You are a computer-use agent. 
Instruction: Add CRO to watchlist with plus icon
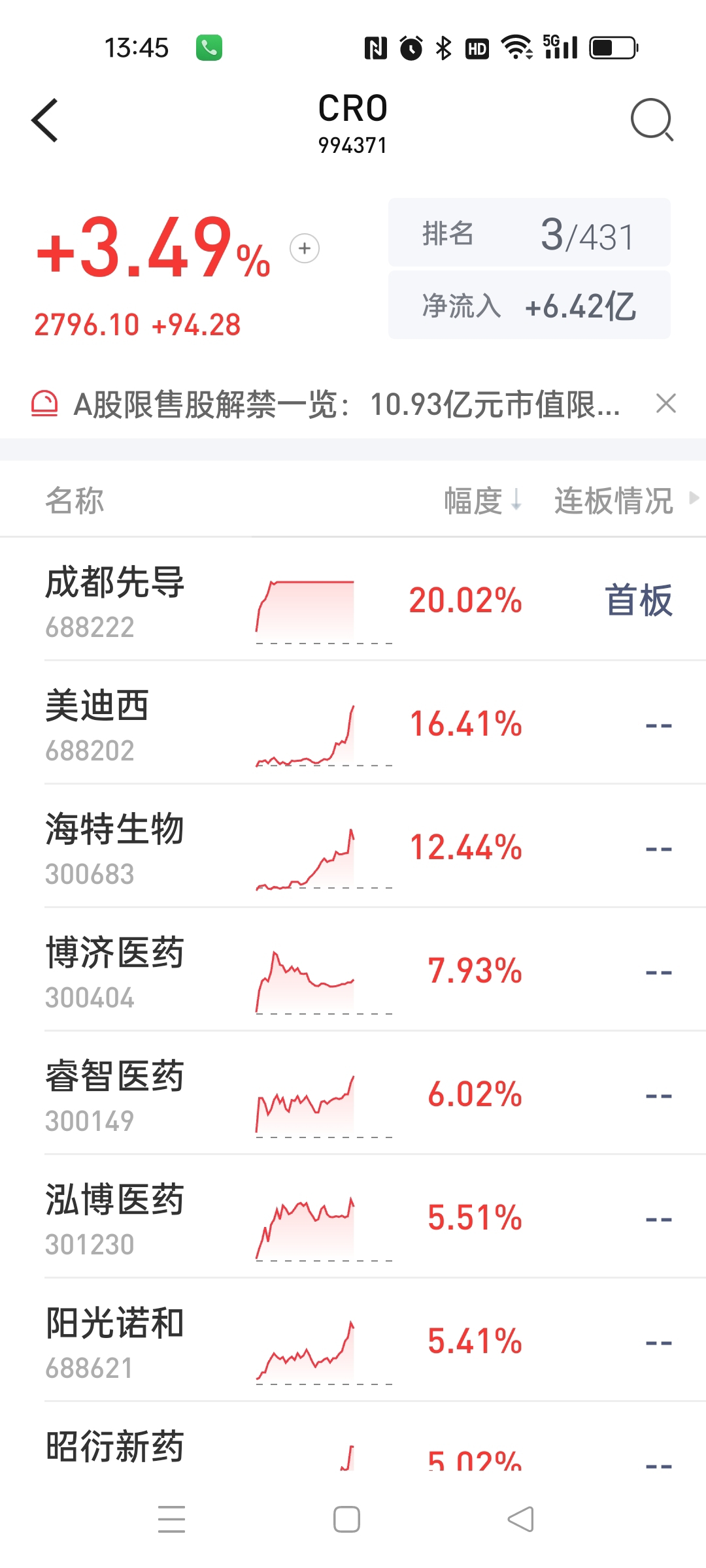coord(305,248)
